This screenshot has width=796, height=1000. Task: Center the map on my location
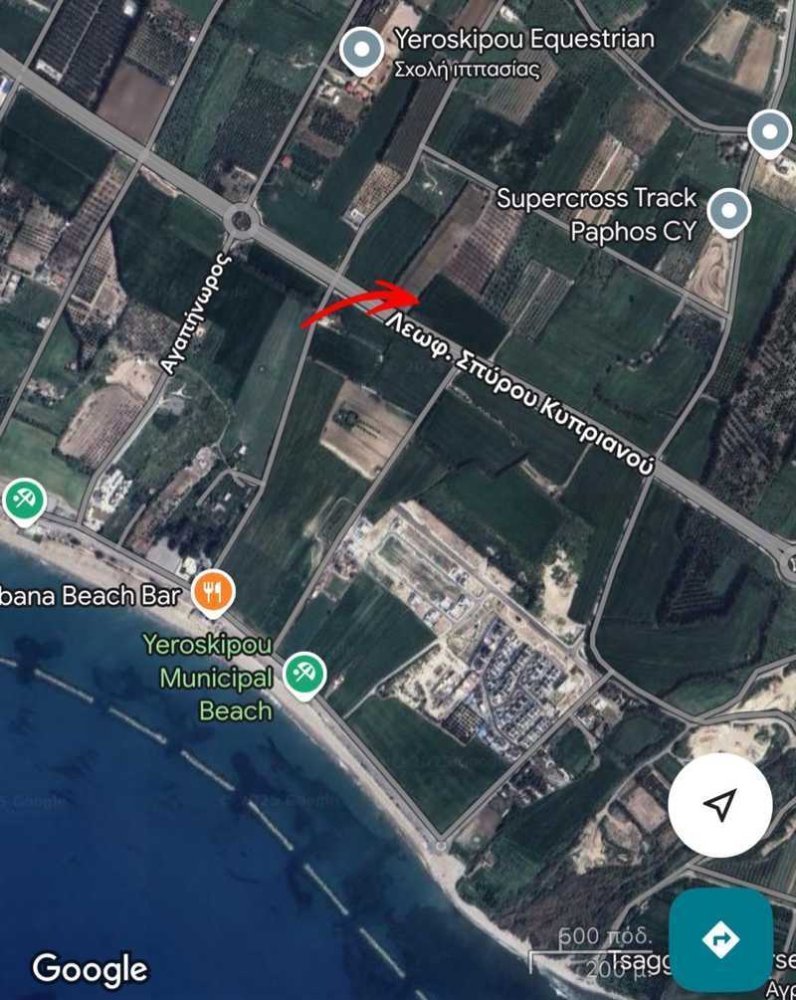click(x=720, y=805)
